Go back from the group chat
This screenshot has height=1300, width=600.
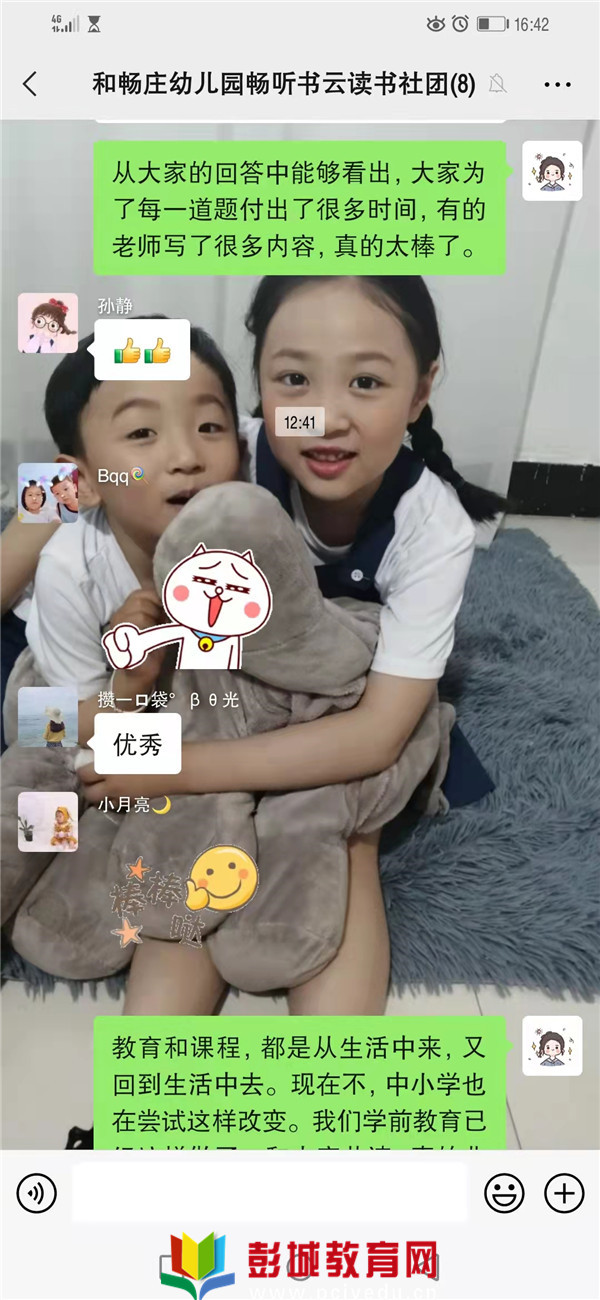(30, 84)
